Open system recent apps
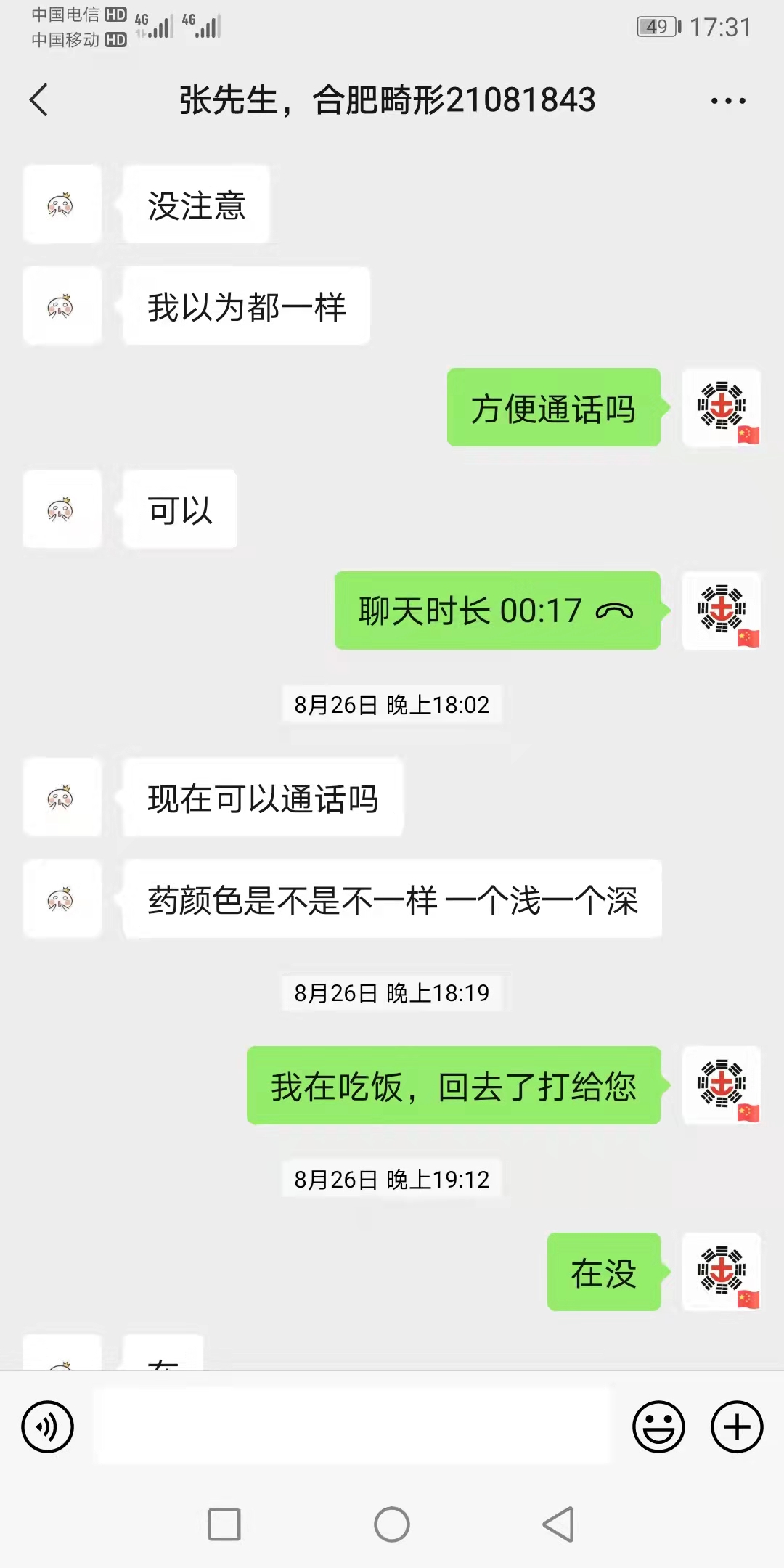The height and width of the screenshot is (1568, 784). (x=224, y=1524)
